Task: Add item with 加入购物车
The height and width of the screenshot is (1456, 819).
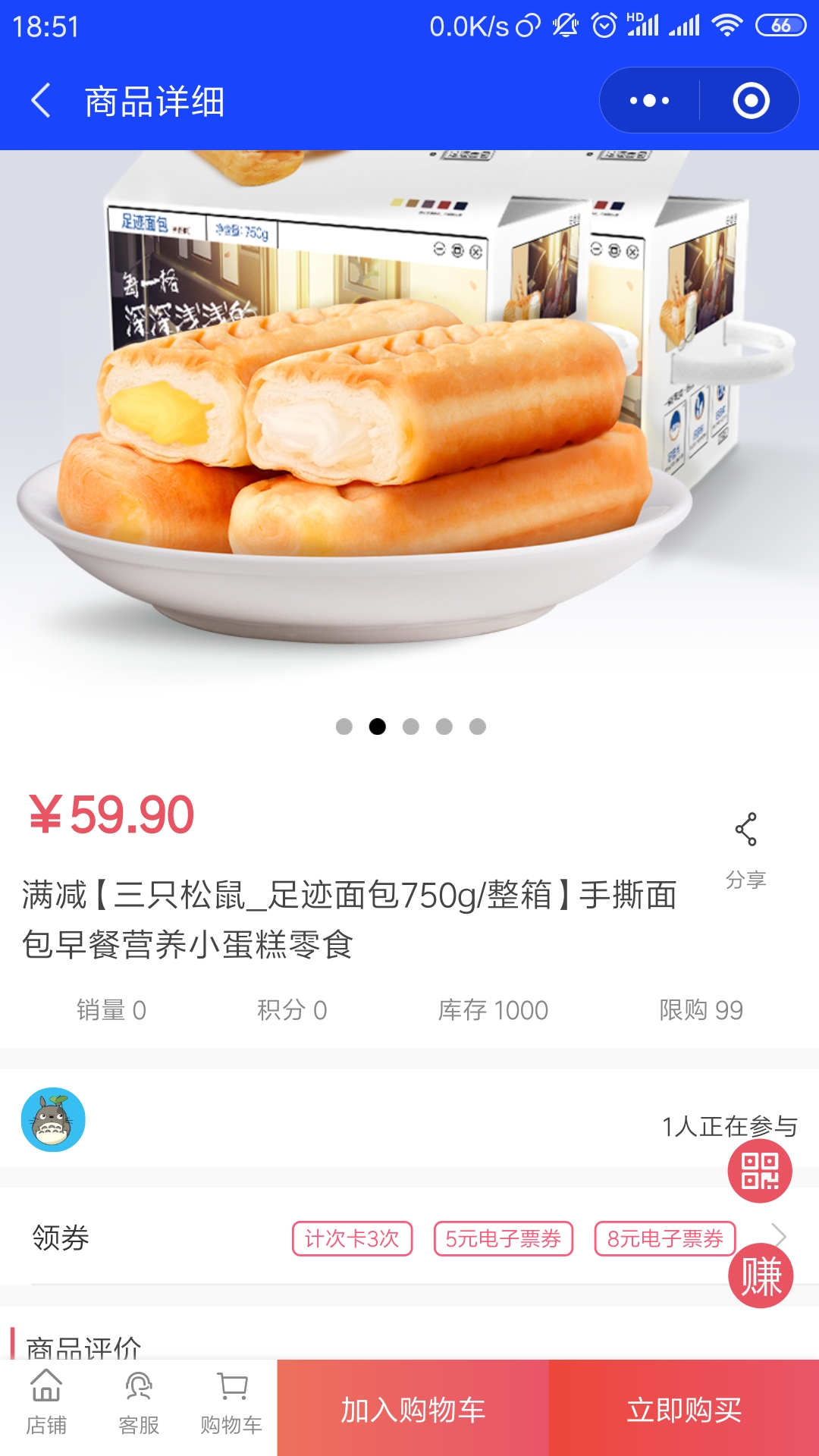Action: pos(413,1410)
